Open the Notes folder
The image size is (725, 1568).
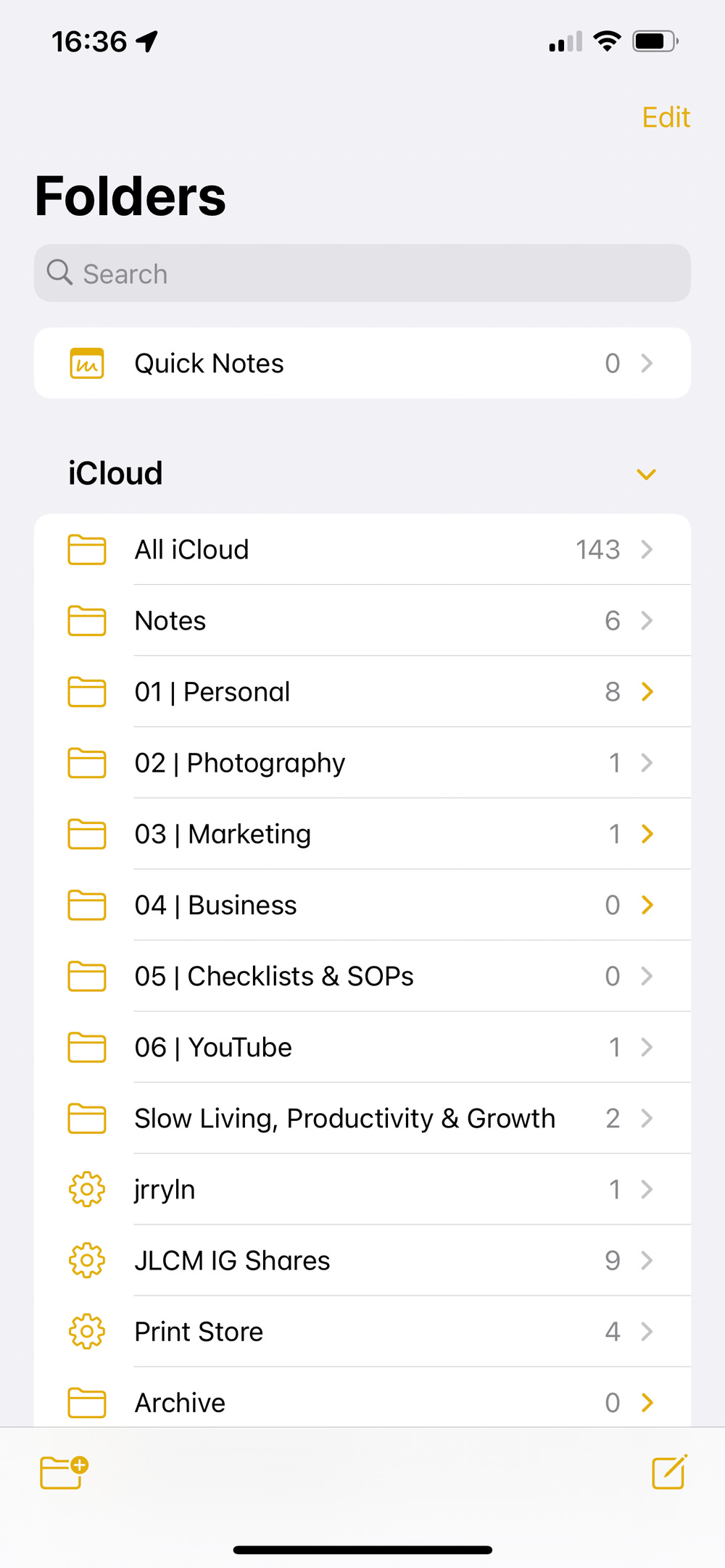362,620
